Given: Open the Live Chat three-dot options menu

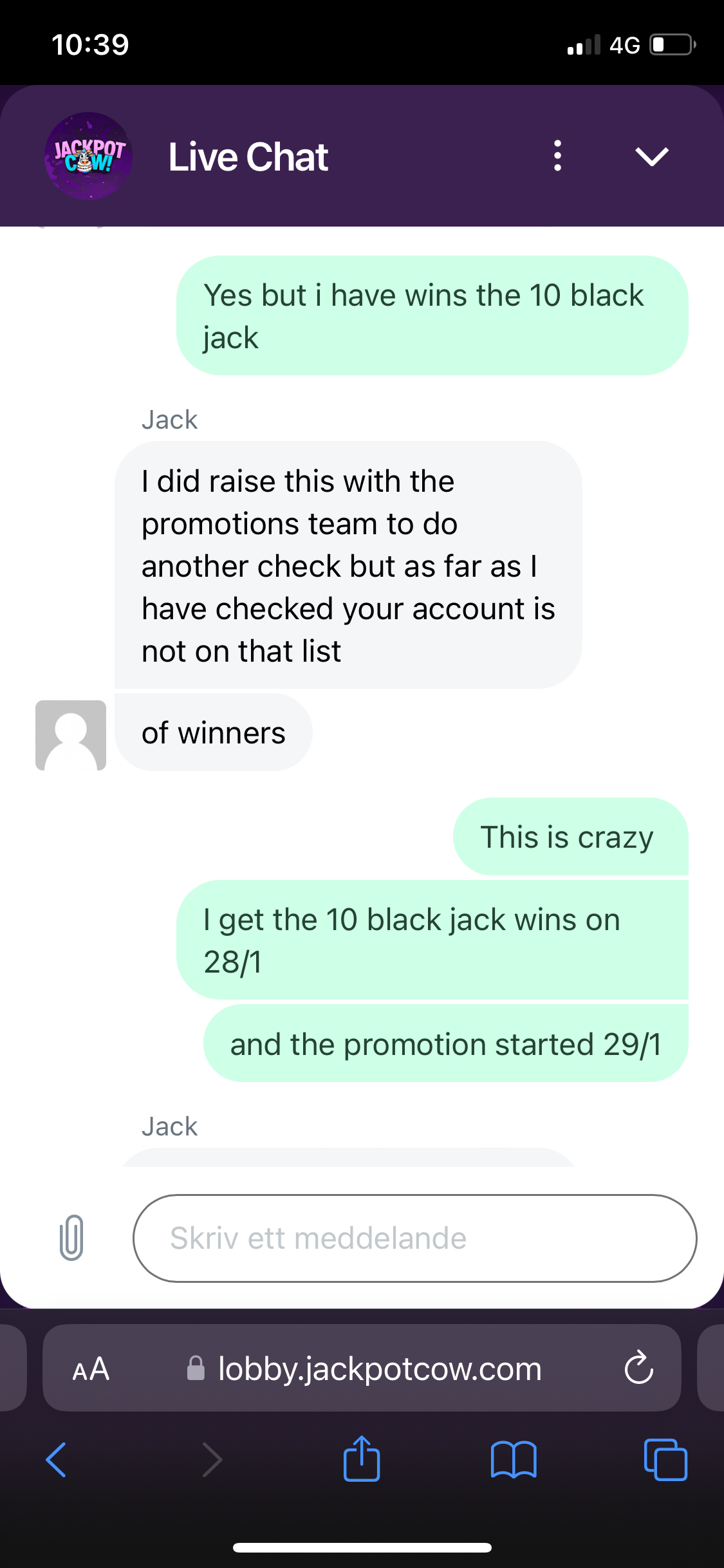Looking at the screenshot, I should pyautogui.click(x=557, y=156).
